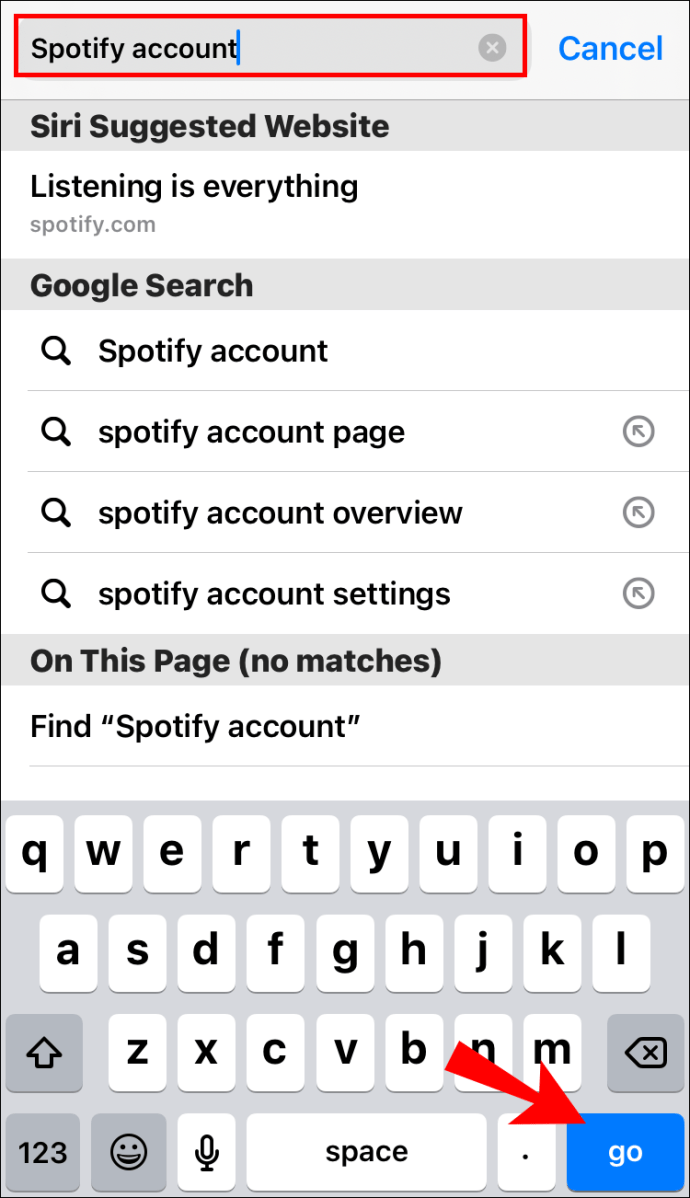Viewport: 690px width, 1198px height.
Task: Clear the text in the address bar
Action: point(492,48)
